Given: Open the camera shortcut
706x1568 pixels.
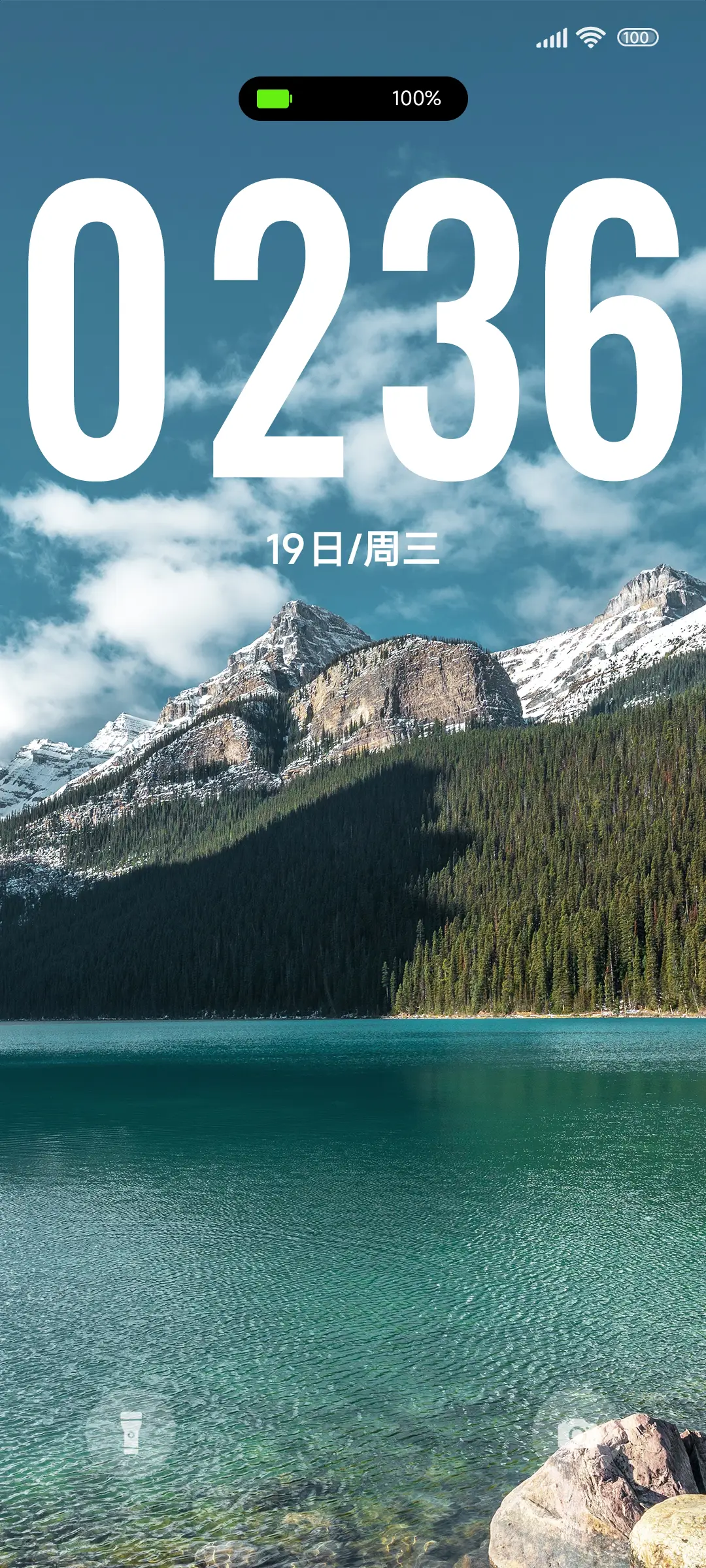Looking at the screenshot, I should [575, 1433].
